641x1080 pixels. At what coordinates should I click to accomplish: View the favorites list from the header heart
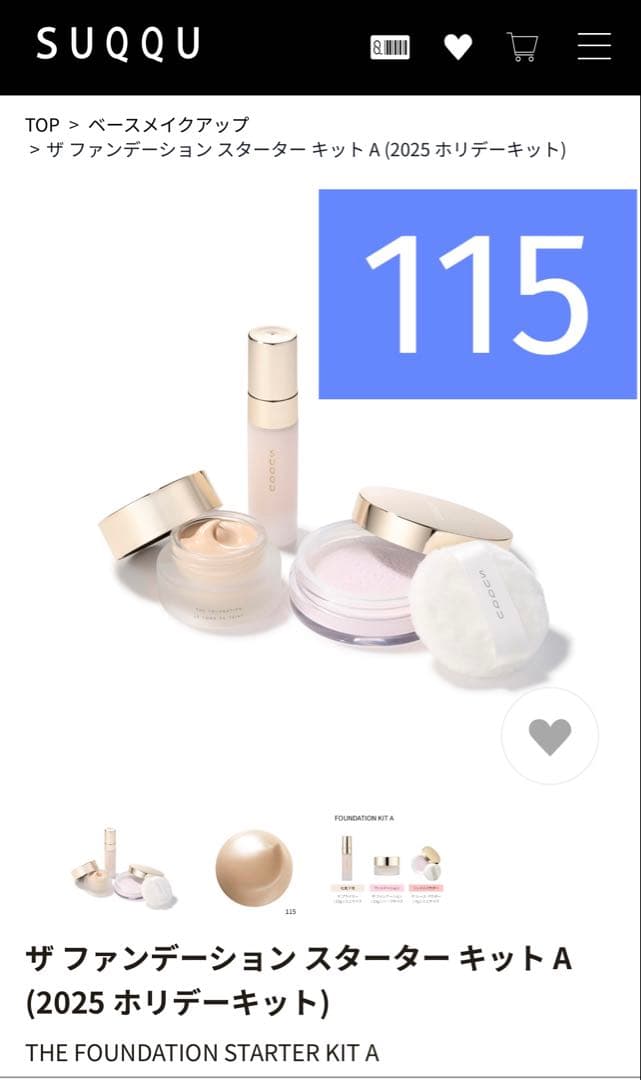pos(458,47)
